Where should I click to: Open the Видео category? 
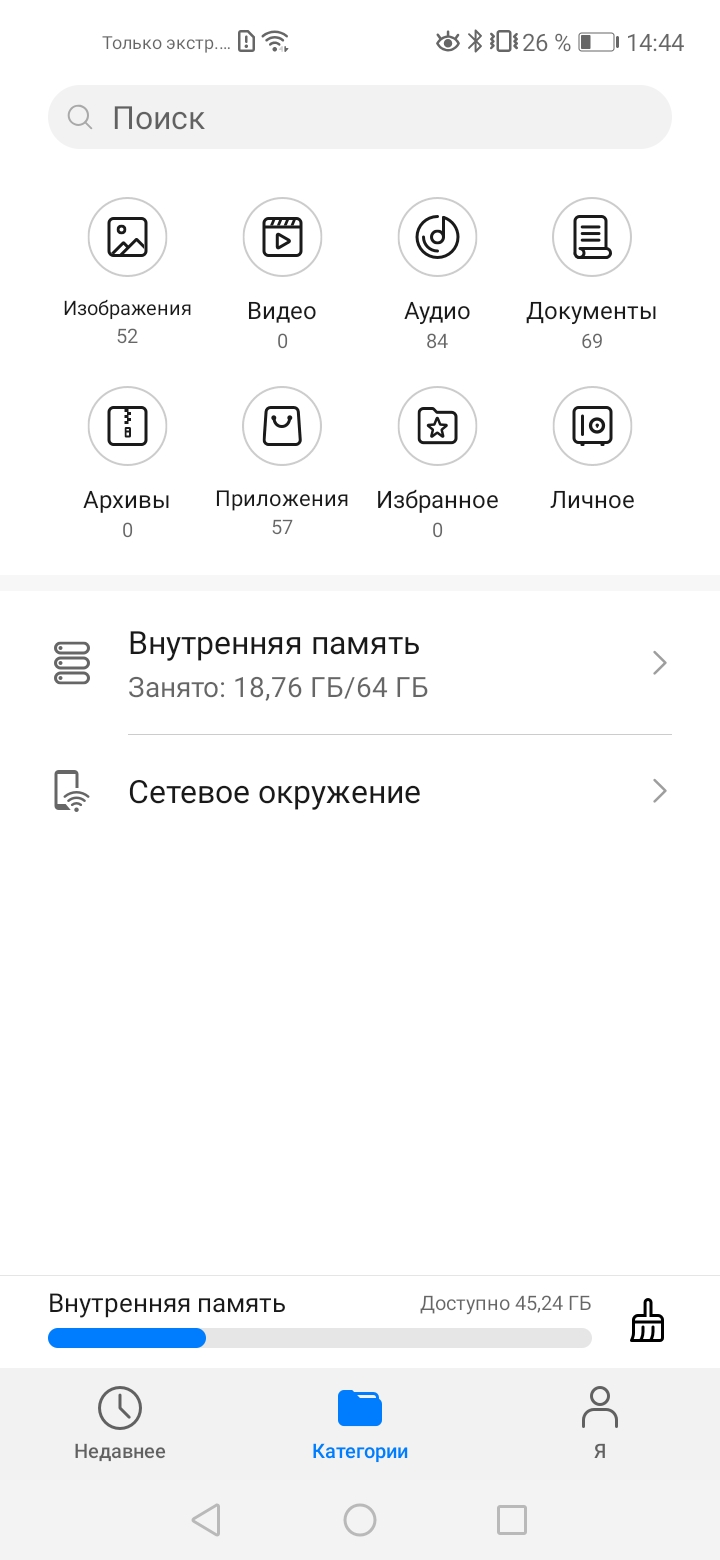282,238
